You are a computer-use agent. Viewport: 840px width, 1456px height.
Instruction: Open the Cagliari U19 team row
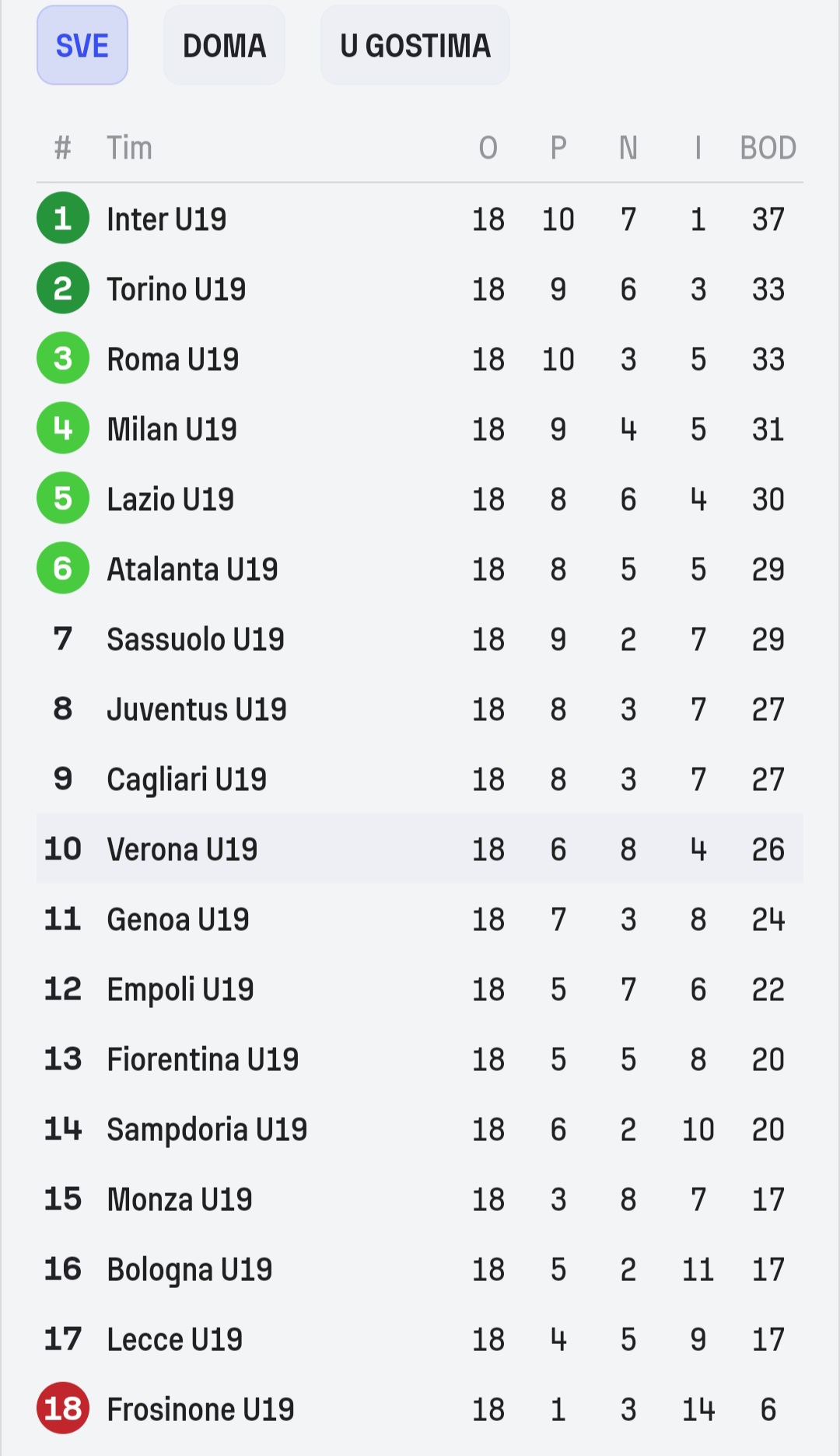420,779
